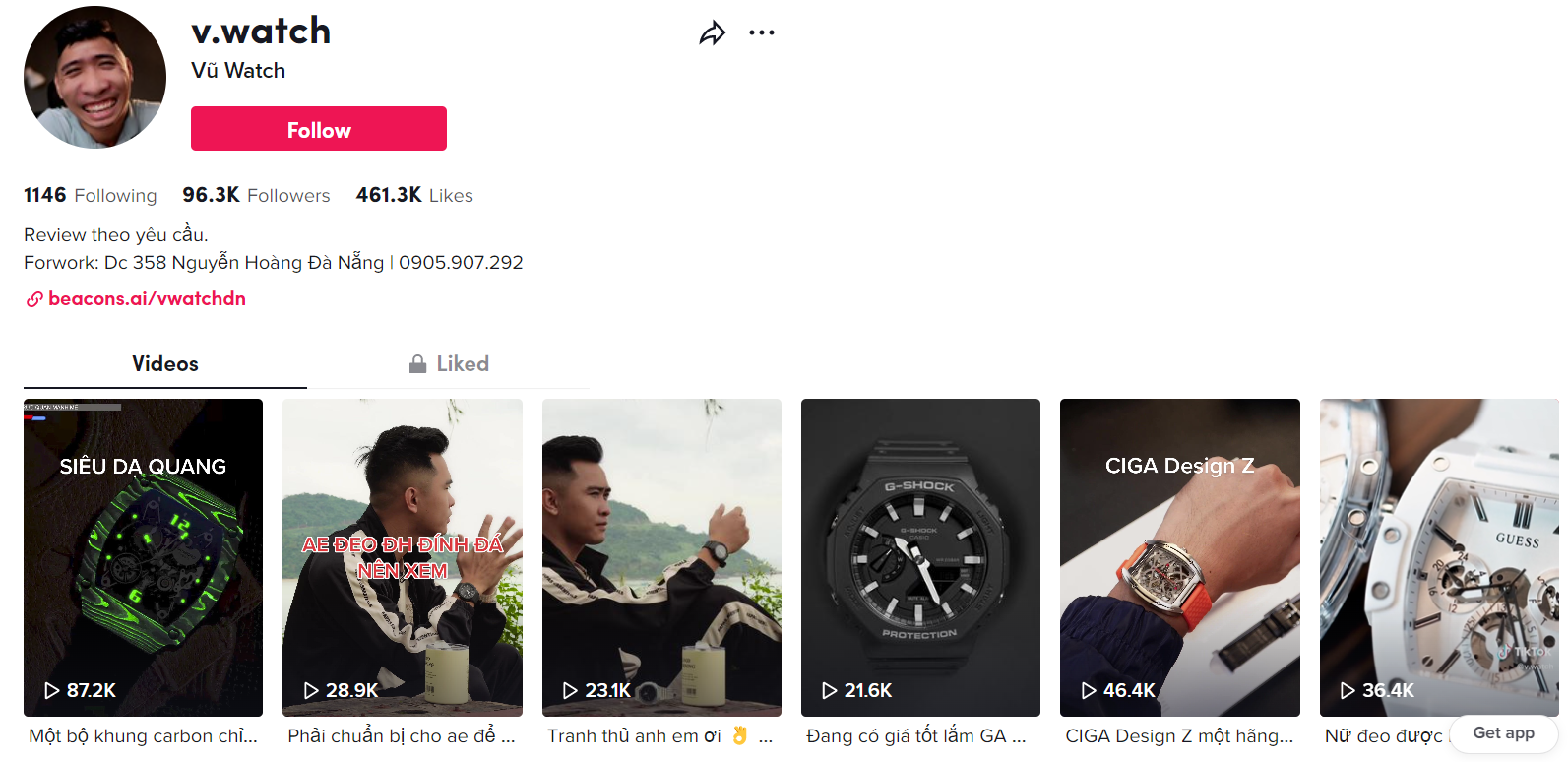Image resolution: width=1568 pixels, height=762 pixels.
Task: Play the CIGA Design Z video
Action: pos(1179,556)
